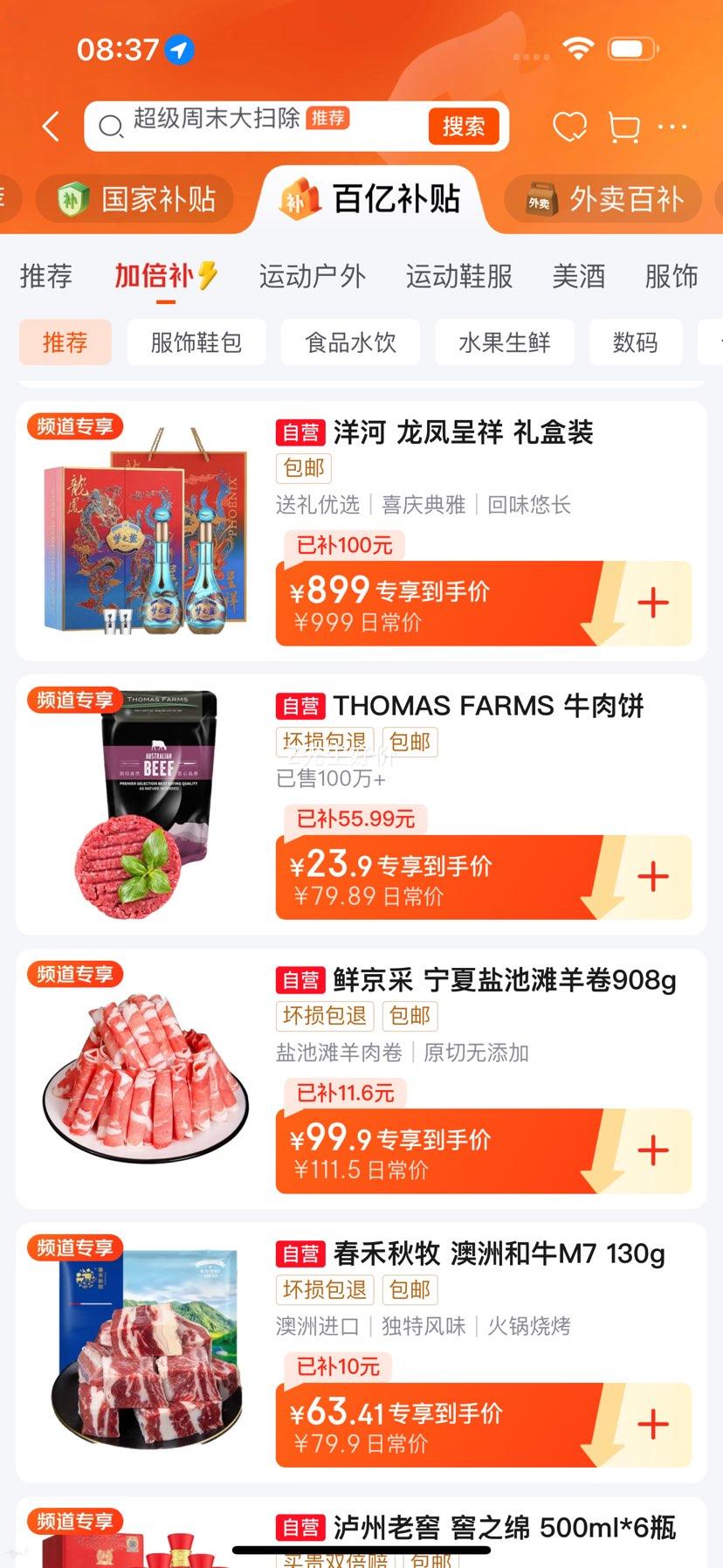Image resolution: width=723 pixels, height=1568 pixels.
Task: Tap plus icon on THOMAS FARMS 牛肉饼
Action: pos(651,876)
